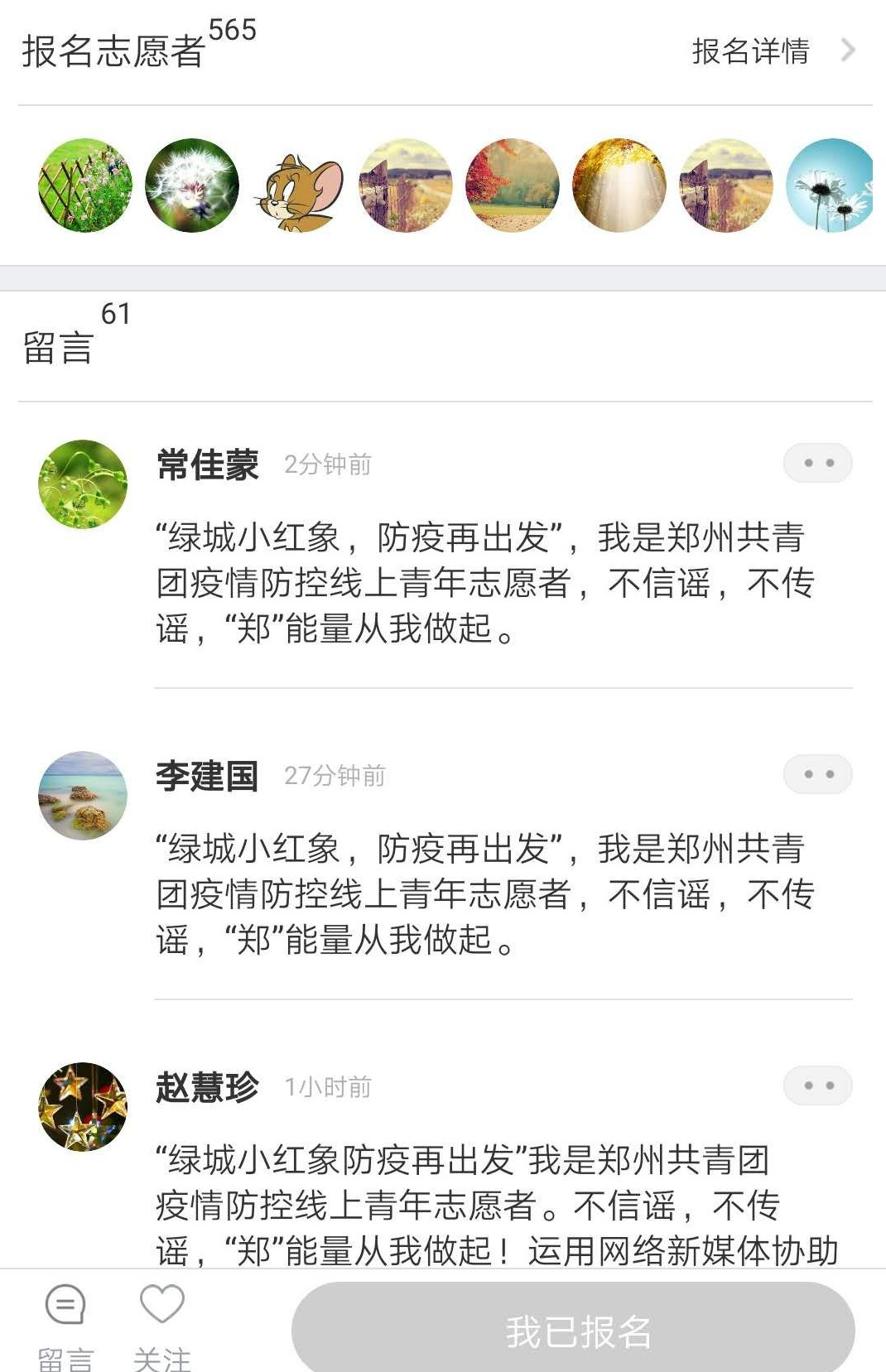Image resolution: width=886 pixels, height=1372 pixels.
Task: Open the Jerry mouse volunteer avatar
Action: tap(299, 186)
